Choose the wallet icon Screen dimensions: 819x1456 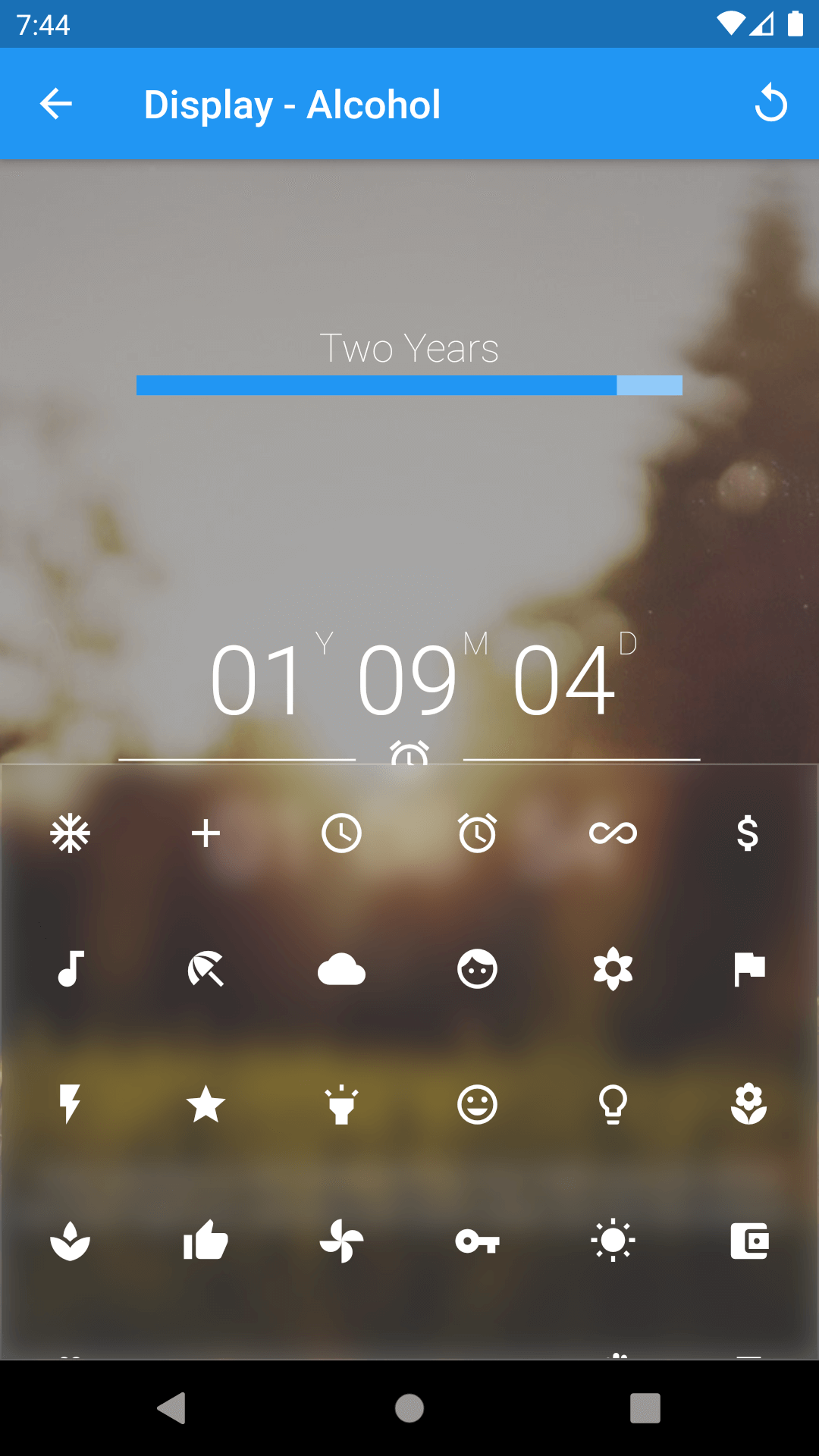pyautogui.click(x=748, y=1241)
